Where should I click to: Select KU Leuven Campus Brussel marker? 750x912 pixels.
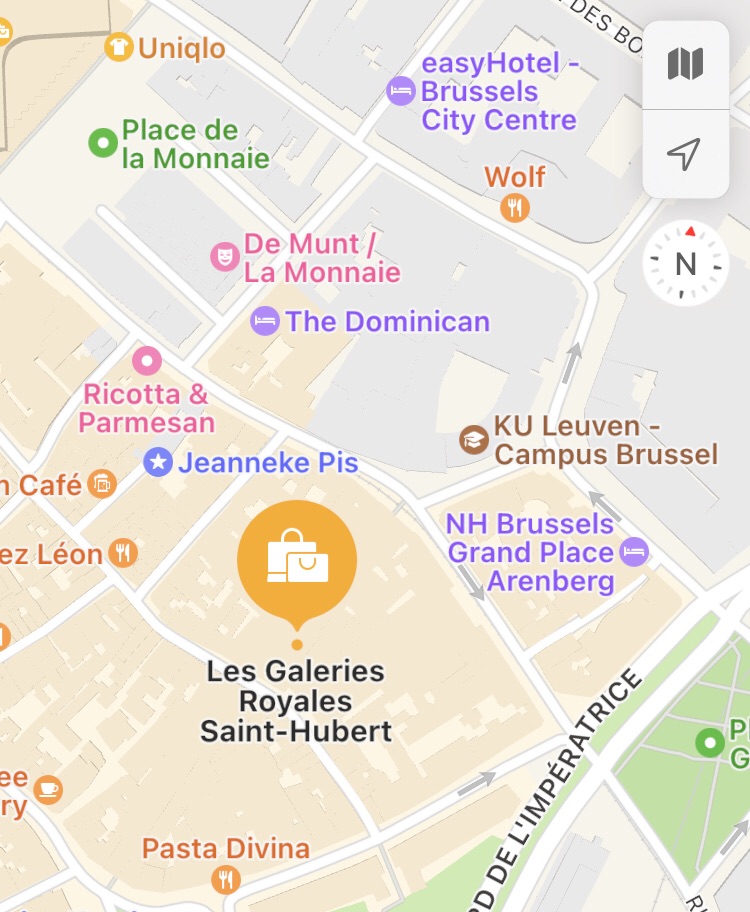pos(473,439)
